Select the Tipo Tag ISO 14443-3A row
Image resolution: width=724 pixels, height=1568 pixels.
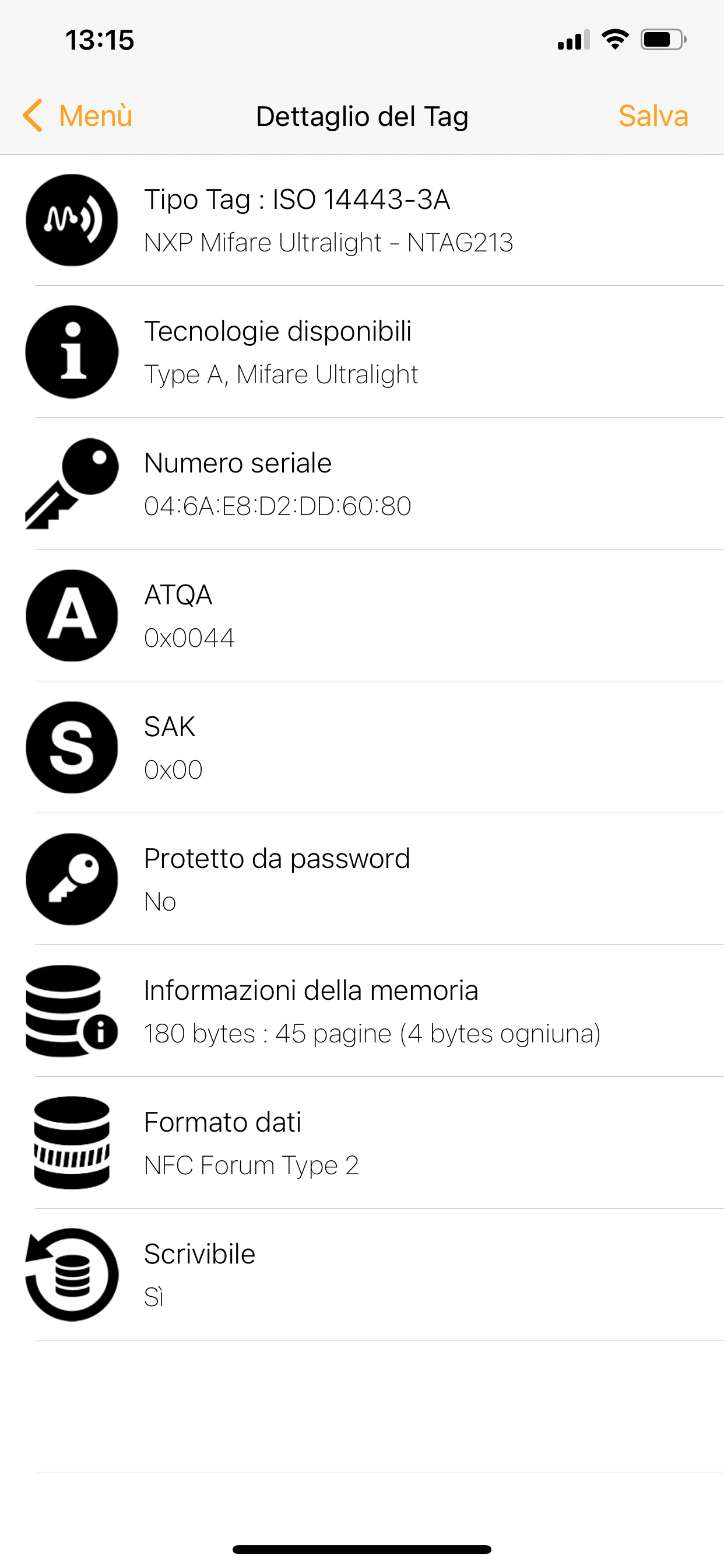click(362, 220)
